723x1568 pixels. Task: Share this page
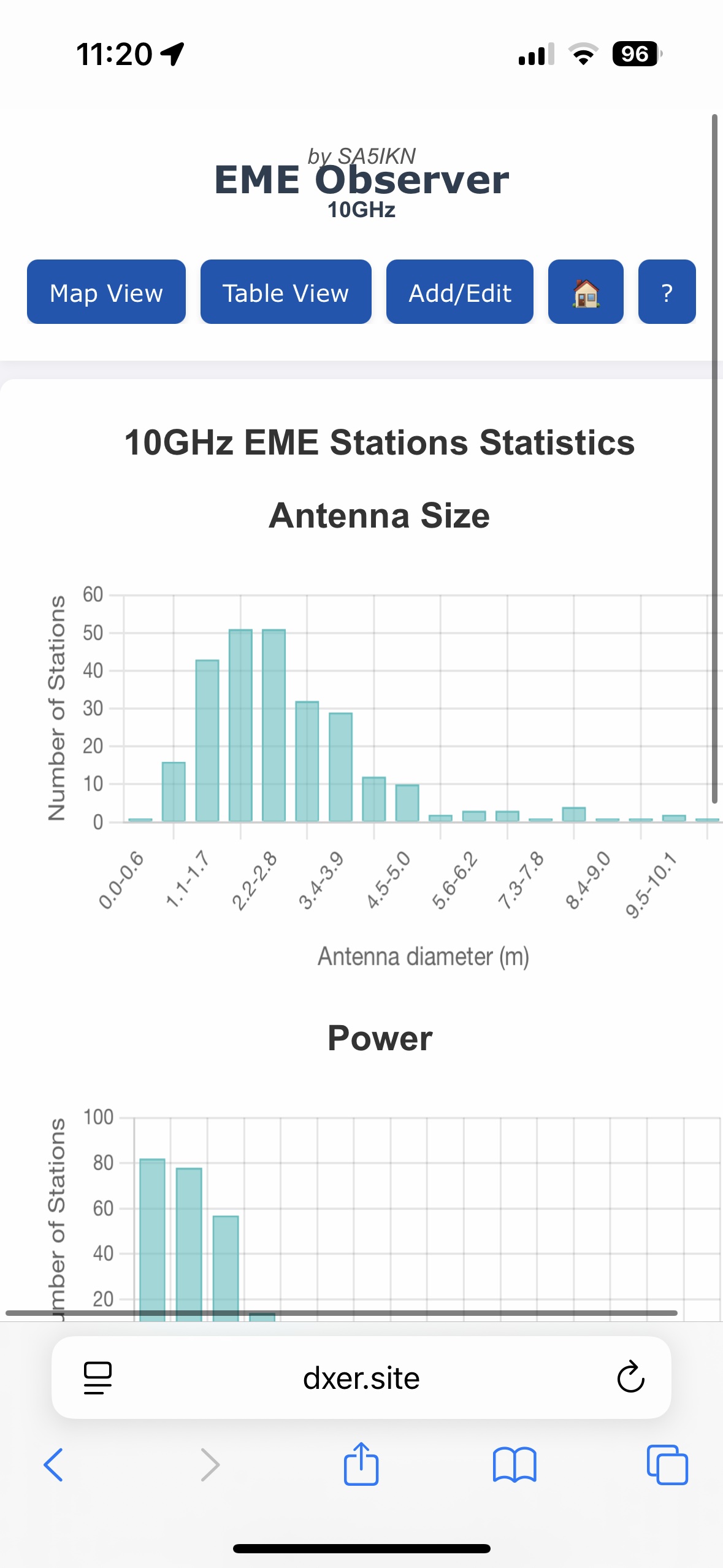point(361,1464)
